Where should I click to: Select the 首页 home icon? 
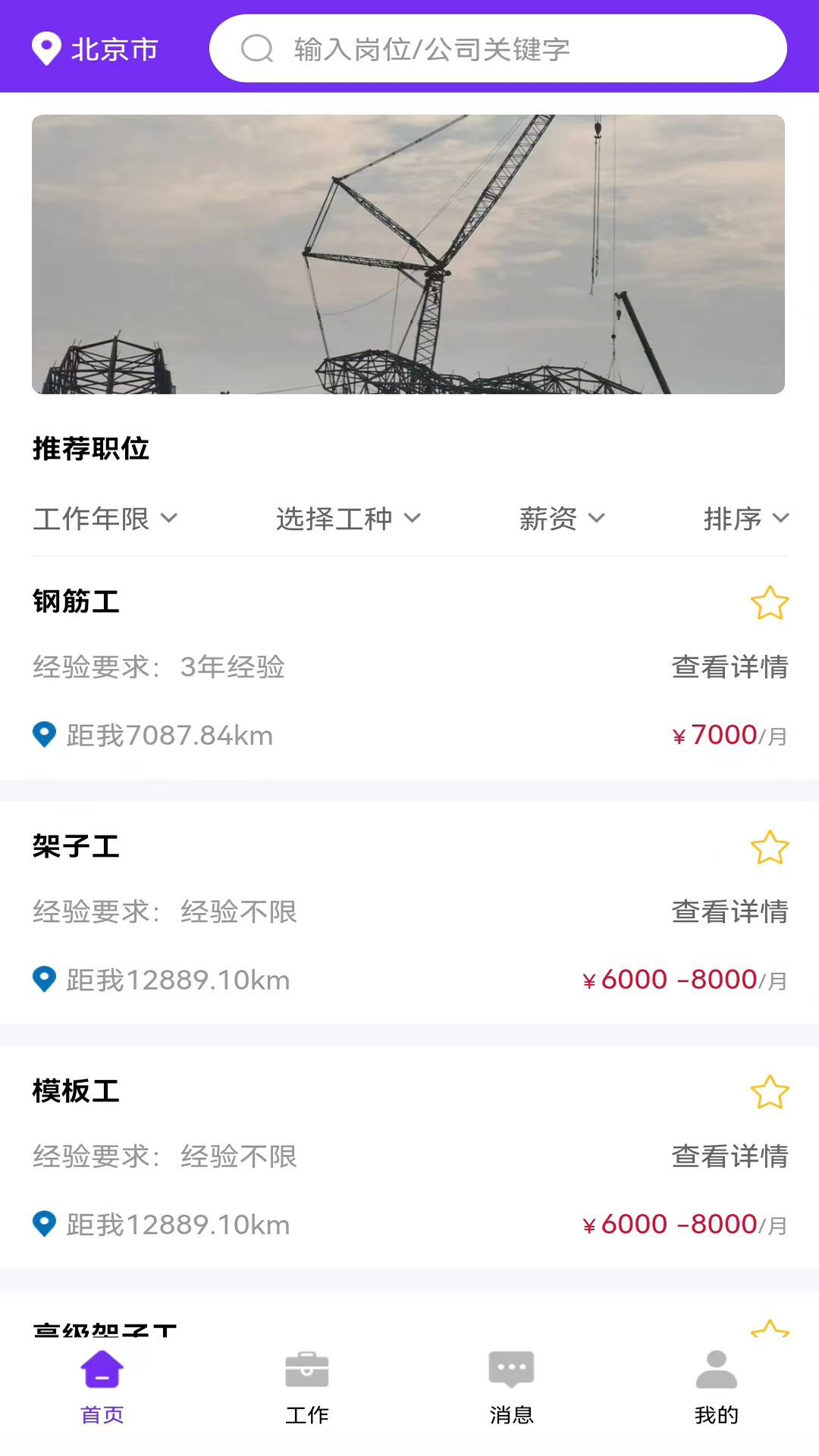(102, 1370)
